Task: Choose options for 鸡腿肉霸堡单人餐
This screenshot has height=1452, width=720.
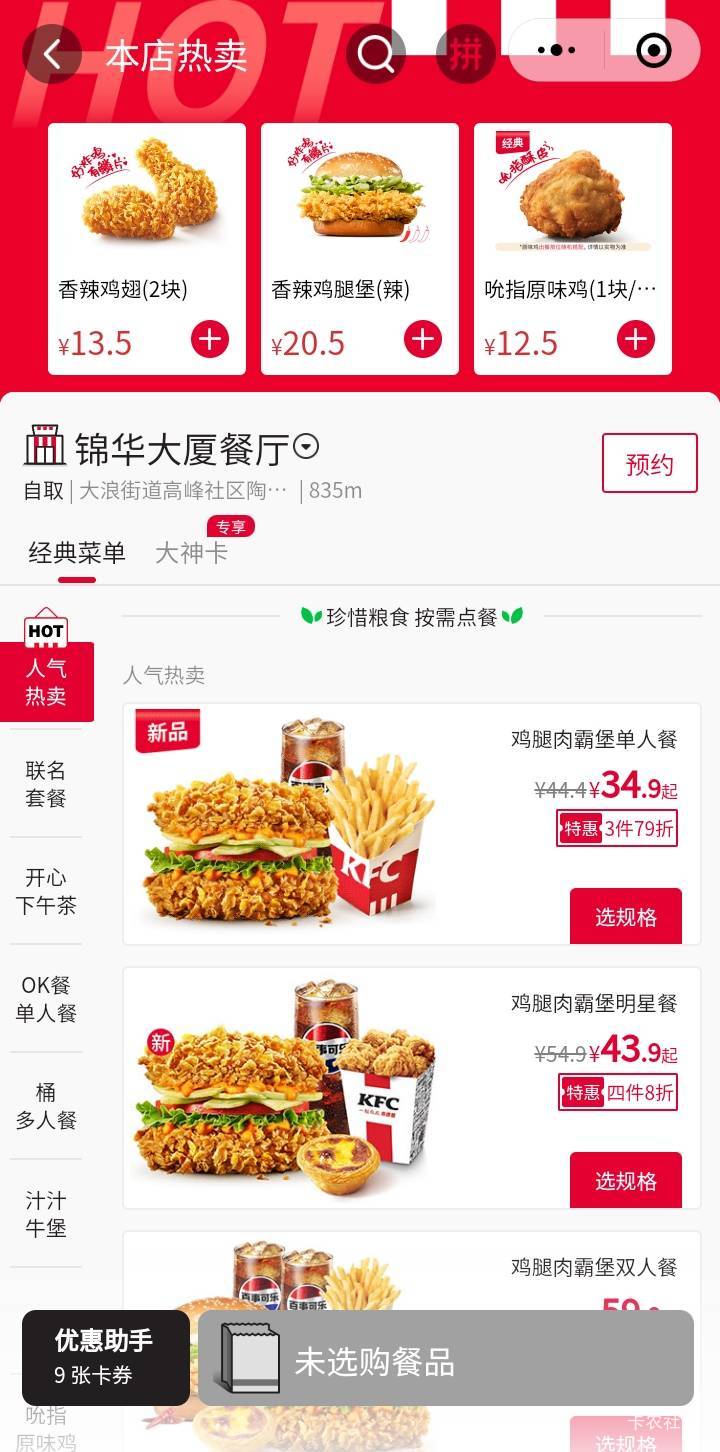Action: [625, 916]
